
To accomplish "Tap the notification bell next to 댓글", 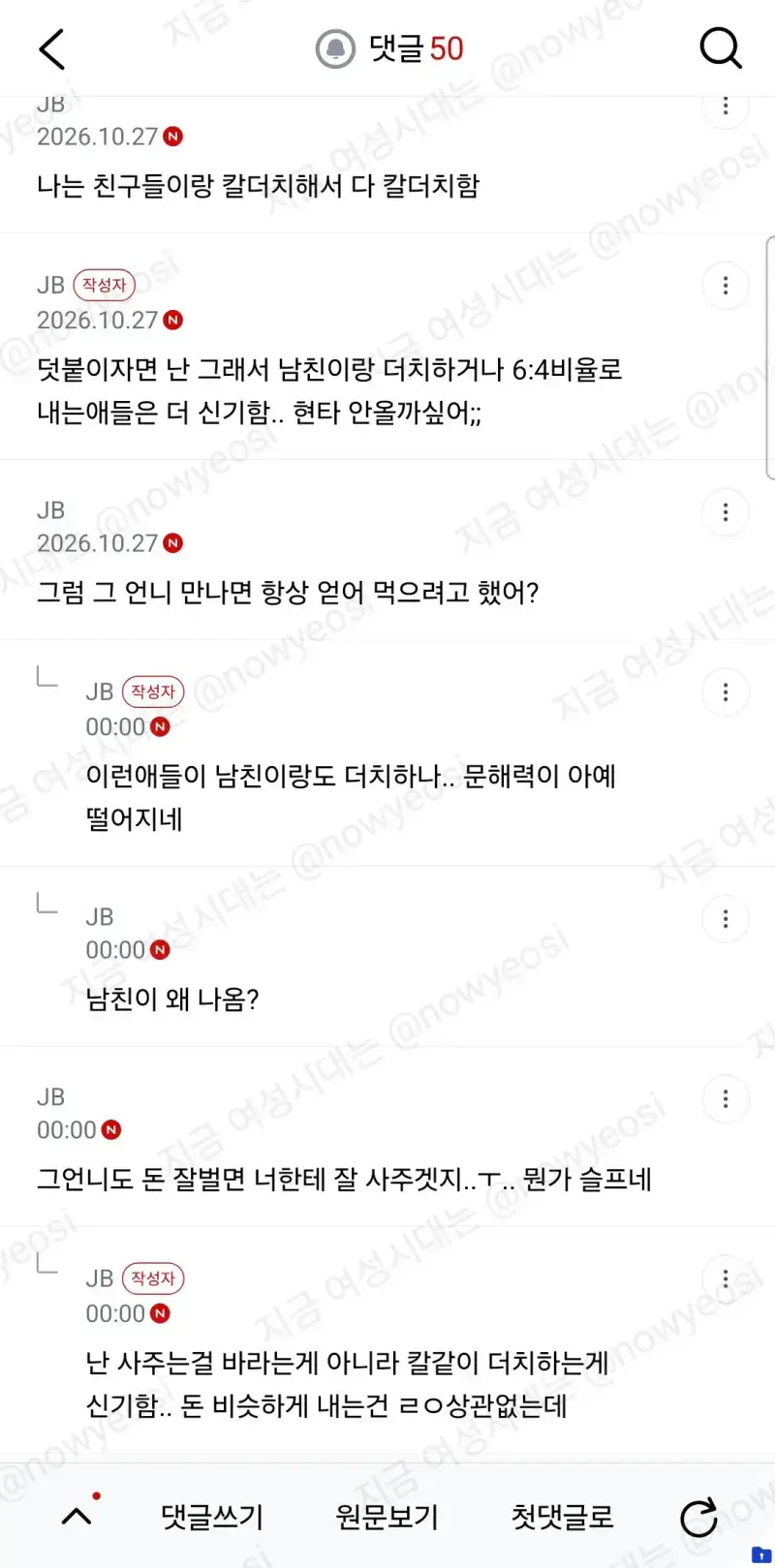I will pos(336,48).
